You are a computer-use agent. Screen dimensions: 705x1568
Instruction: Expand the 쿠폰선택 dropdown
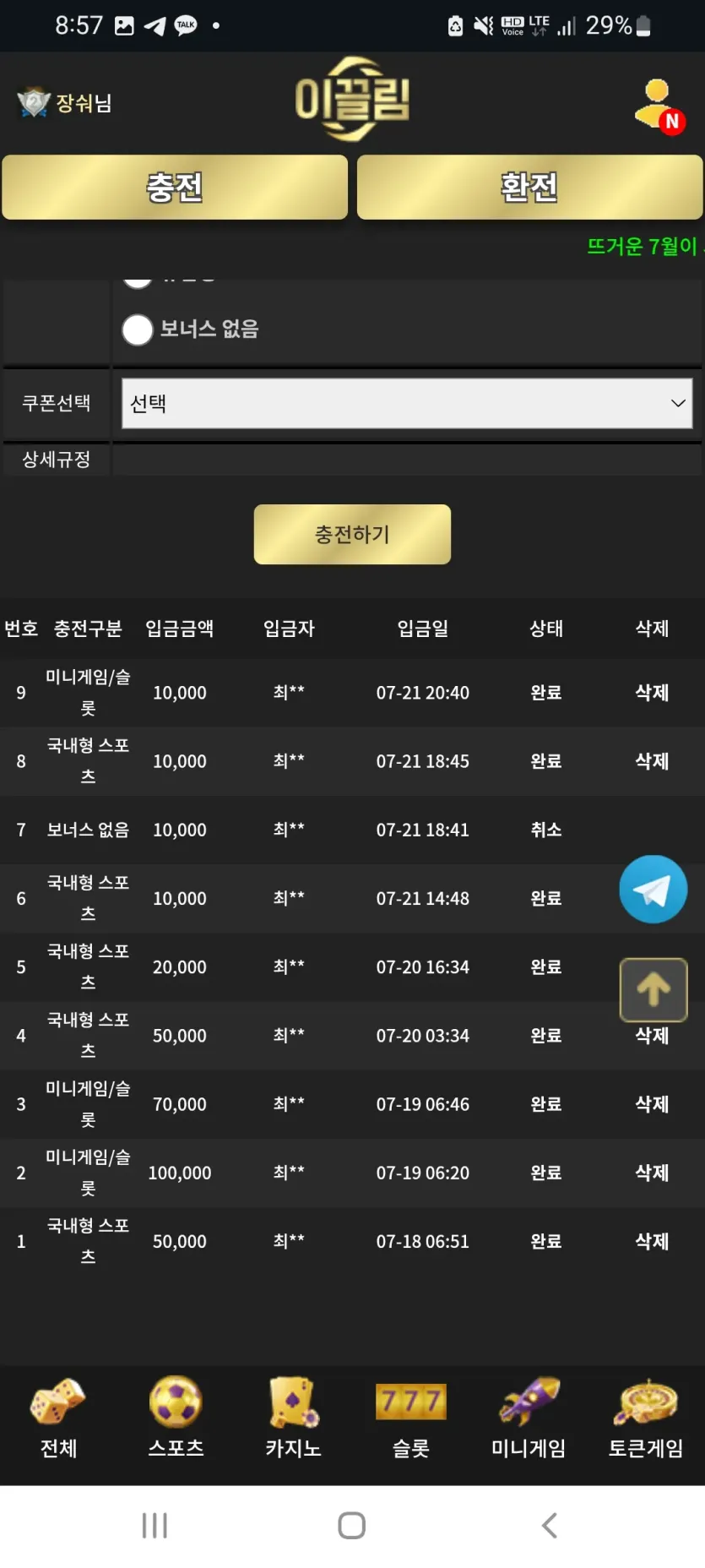[407, 404]
